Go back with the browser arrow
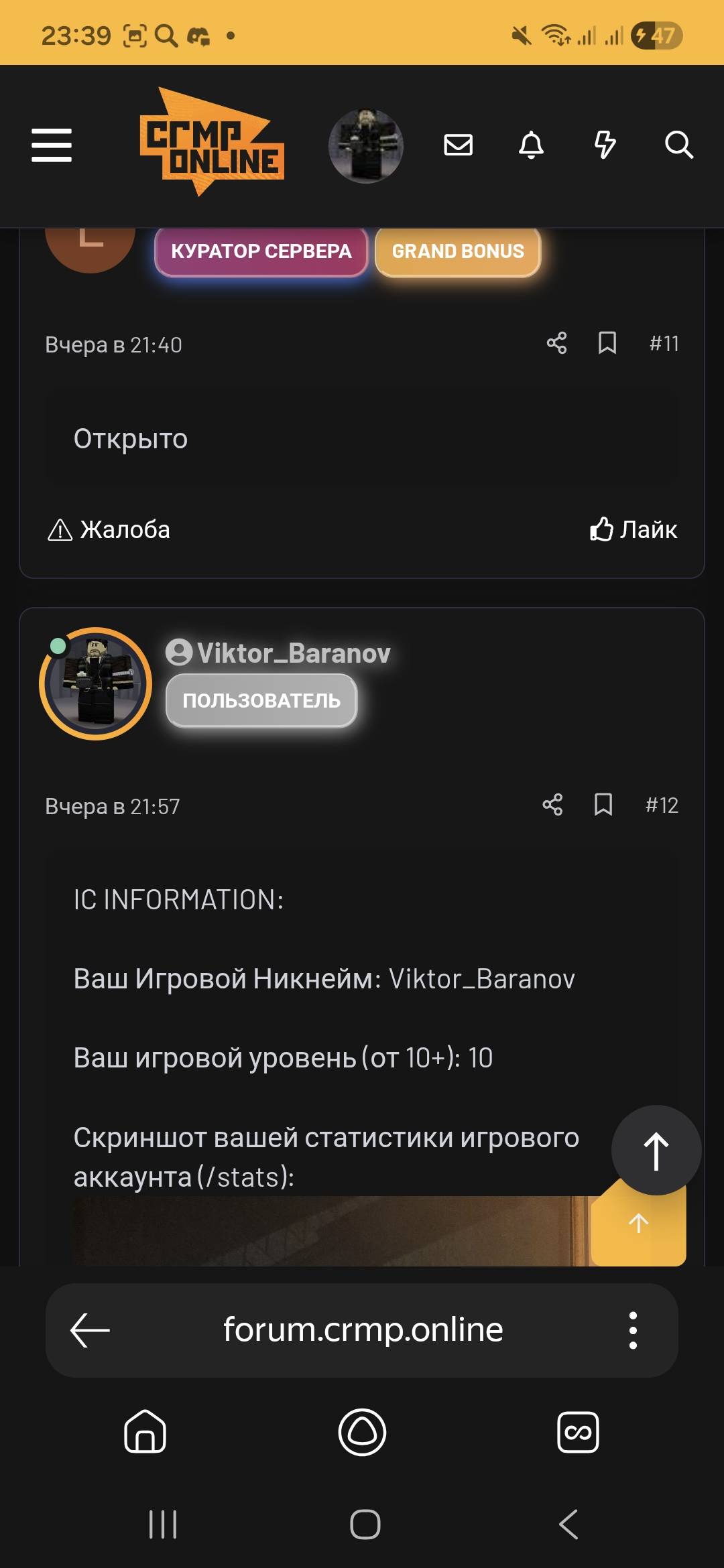This screenshot has height=1568, width=724. tap(90, 1330)
